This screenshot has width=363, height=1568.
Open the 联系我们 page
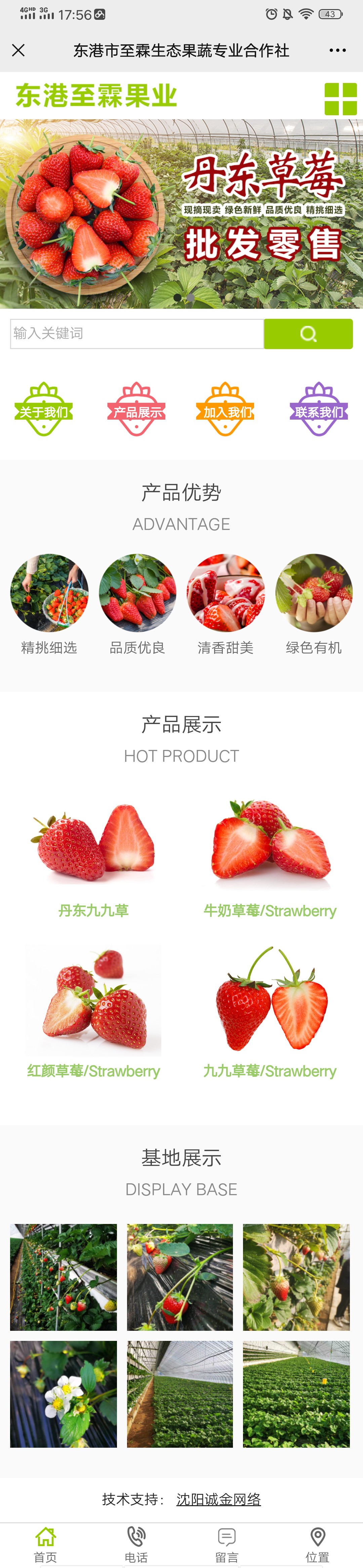tap(319, 410)
